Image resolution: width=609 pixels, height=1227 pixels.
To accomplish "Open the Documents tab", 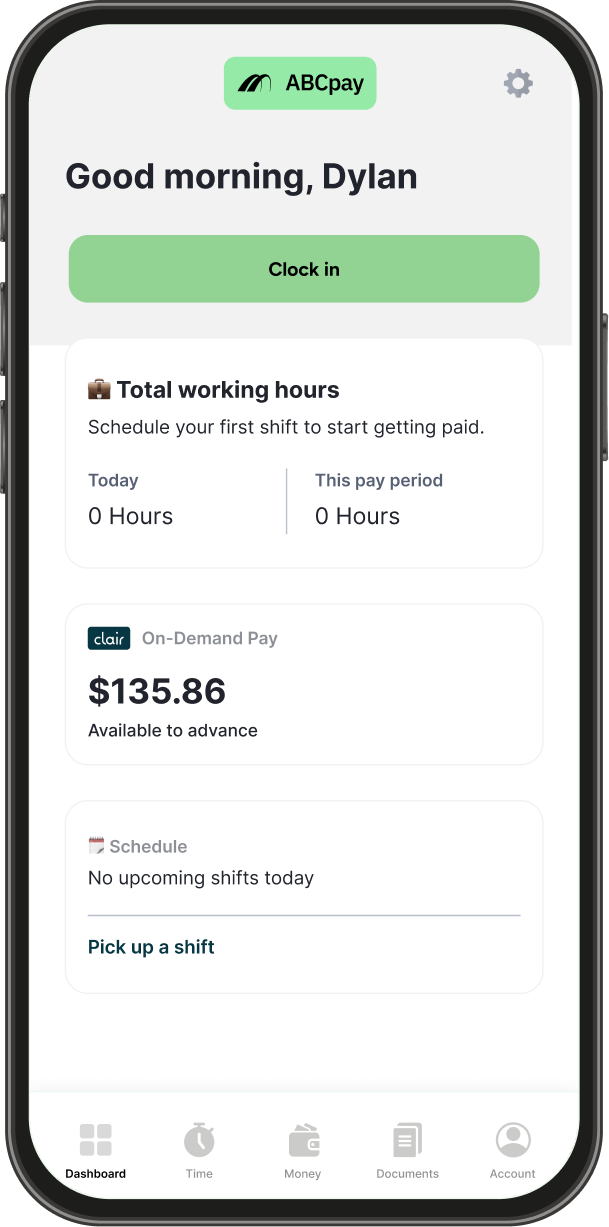I will point(407,1151).
